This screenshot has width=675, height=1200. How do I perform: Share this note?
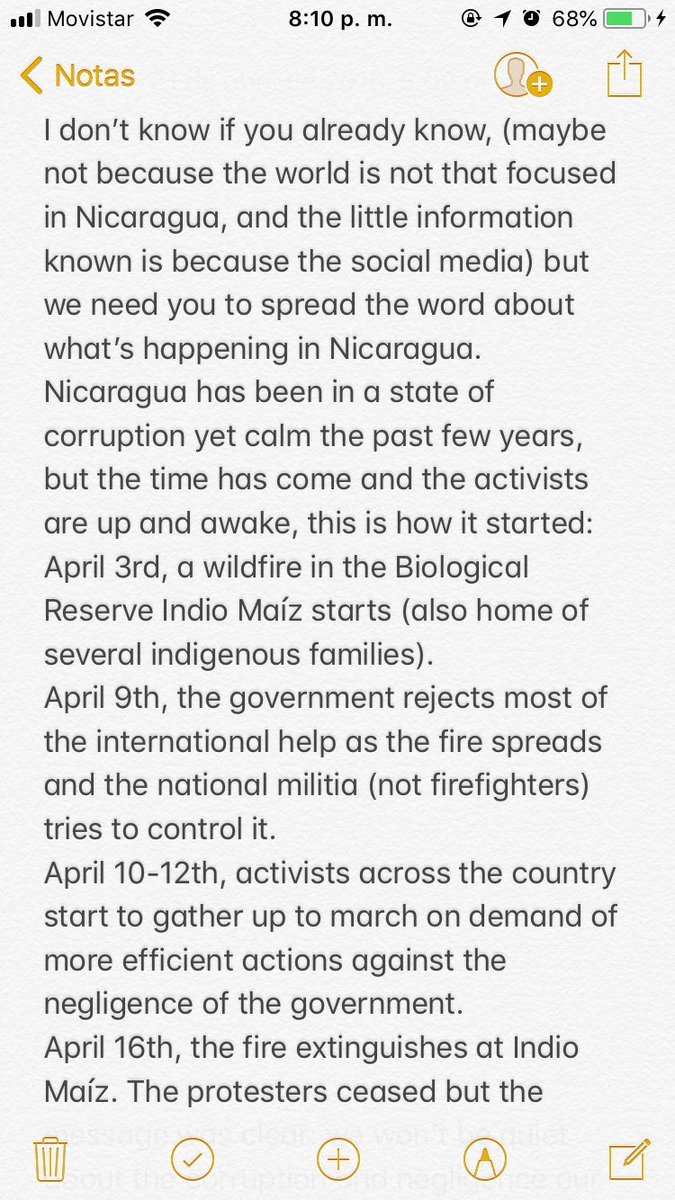point(624,74)
